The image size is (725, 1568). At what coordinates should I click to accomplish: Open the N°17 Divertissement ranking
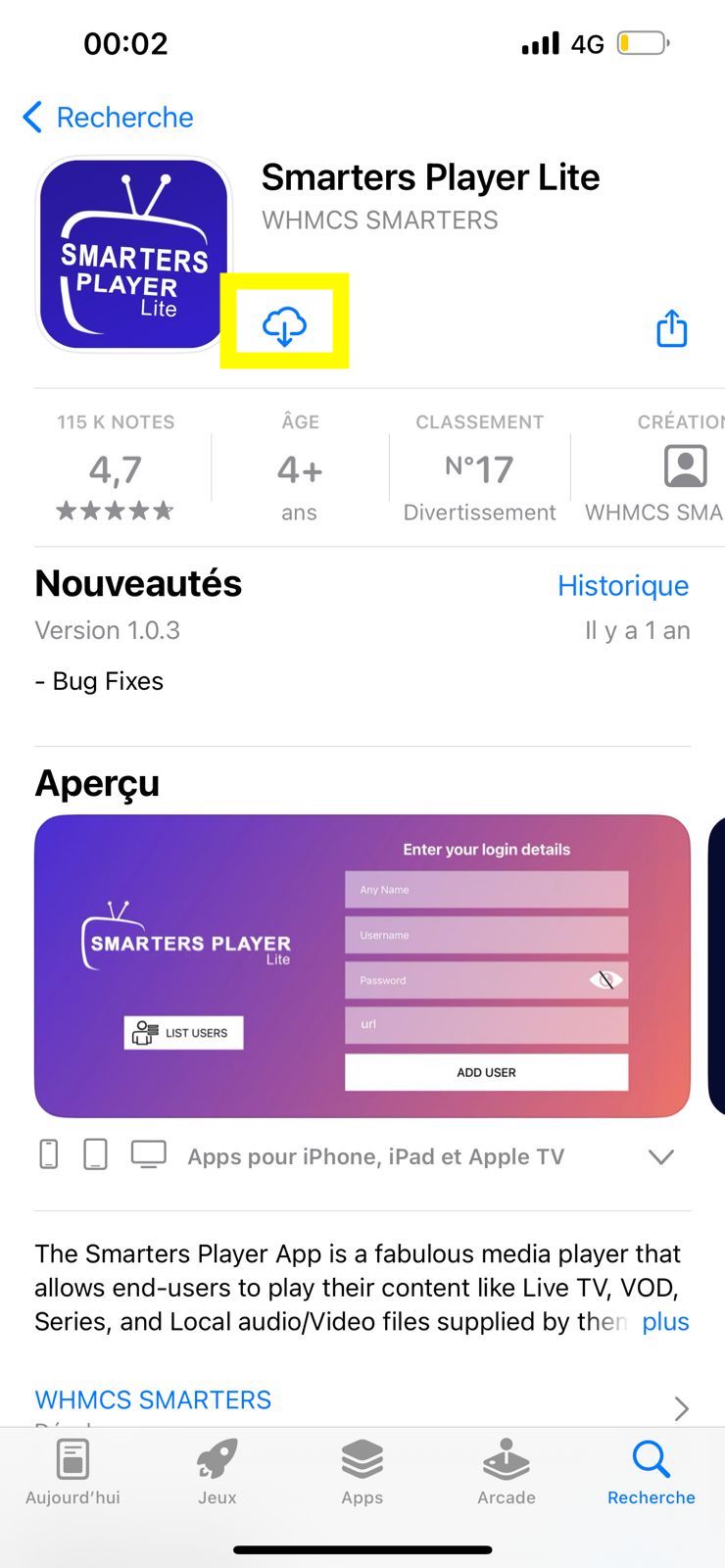[x=479, y=468]
